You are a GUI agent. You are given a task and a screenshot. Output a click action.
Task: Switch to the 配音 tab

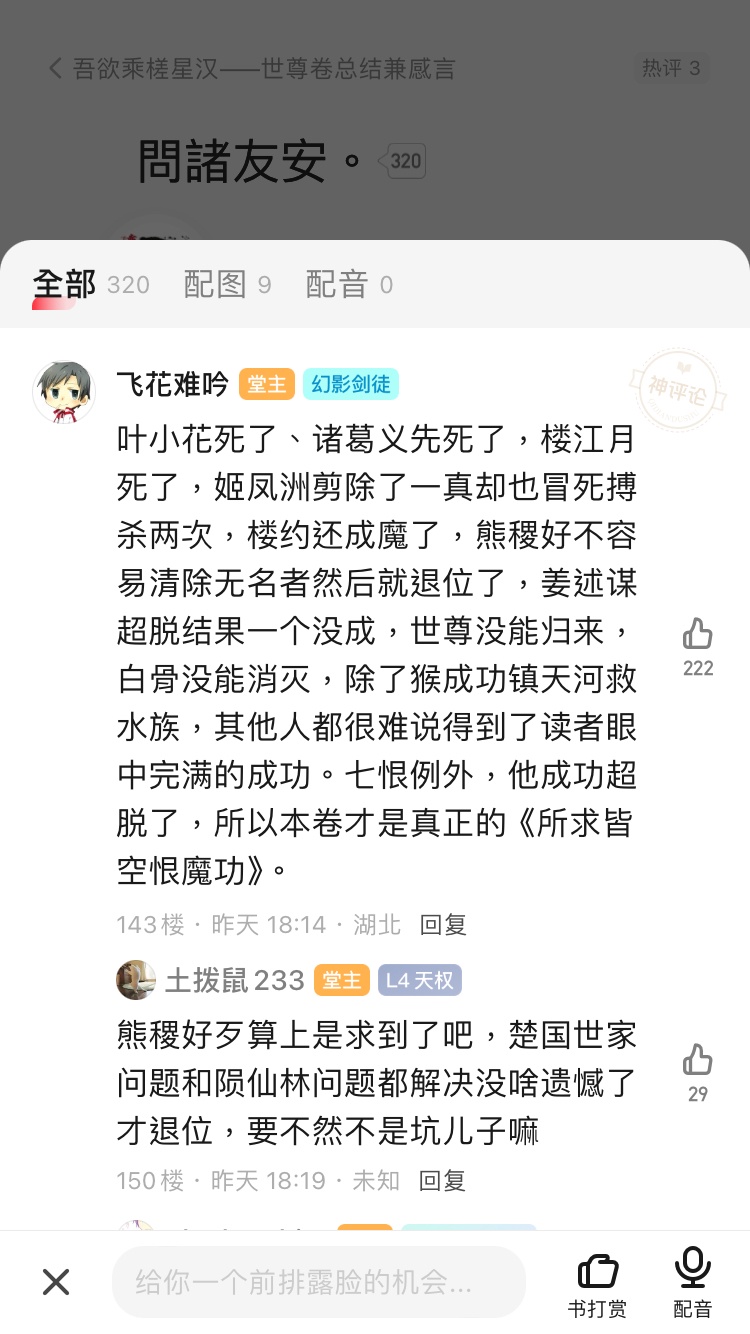(338, 285)
